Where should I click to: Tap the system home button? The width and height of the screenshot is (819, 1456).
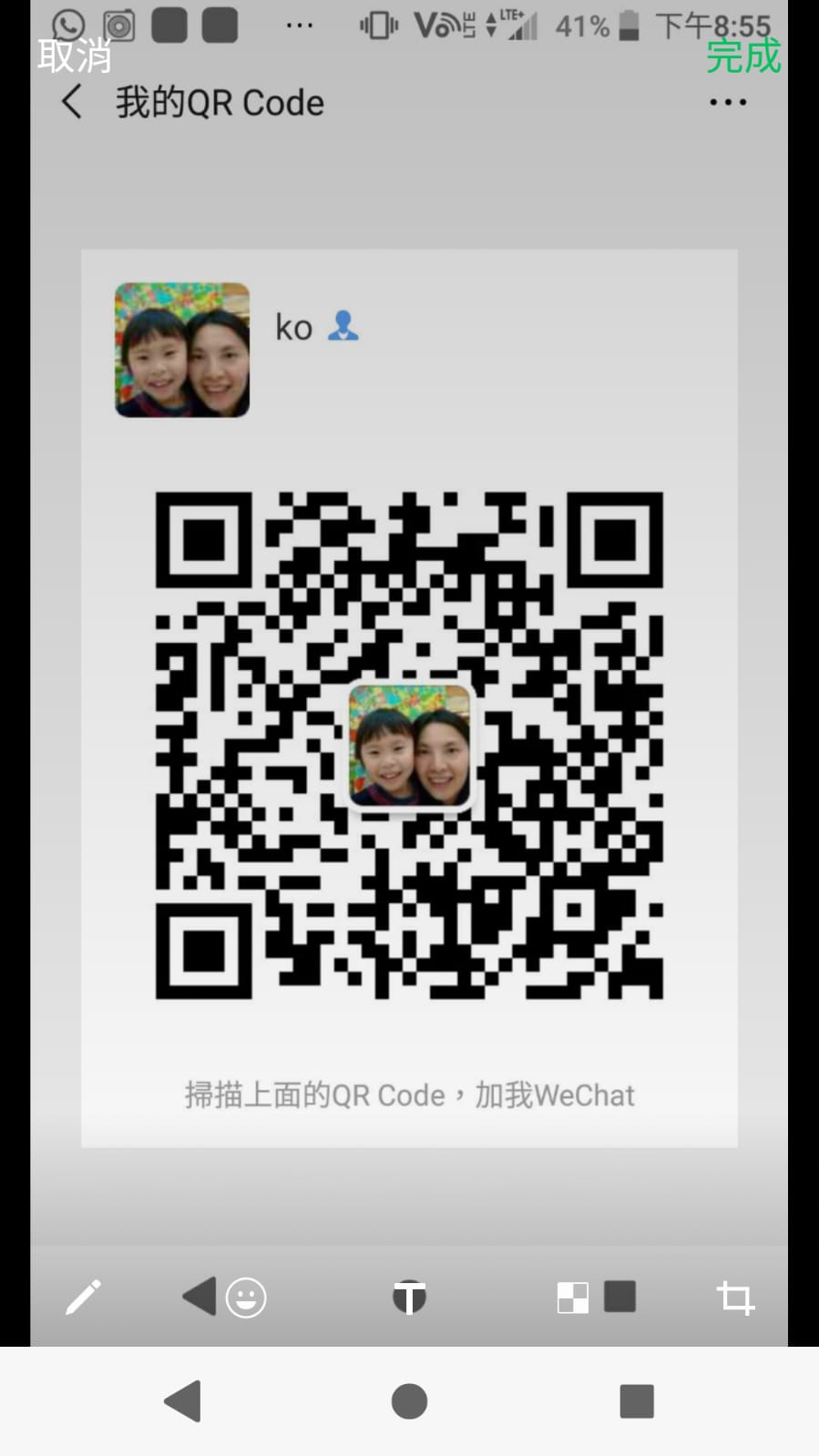click(x=409, y=1400)
